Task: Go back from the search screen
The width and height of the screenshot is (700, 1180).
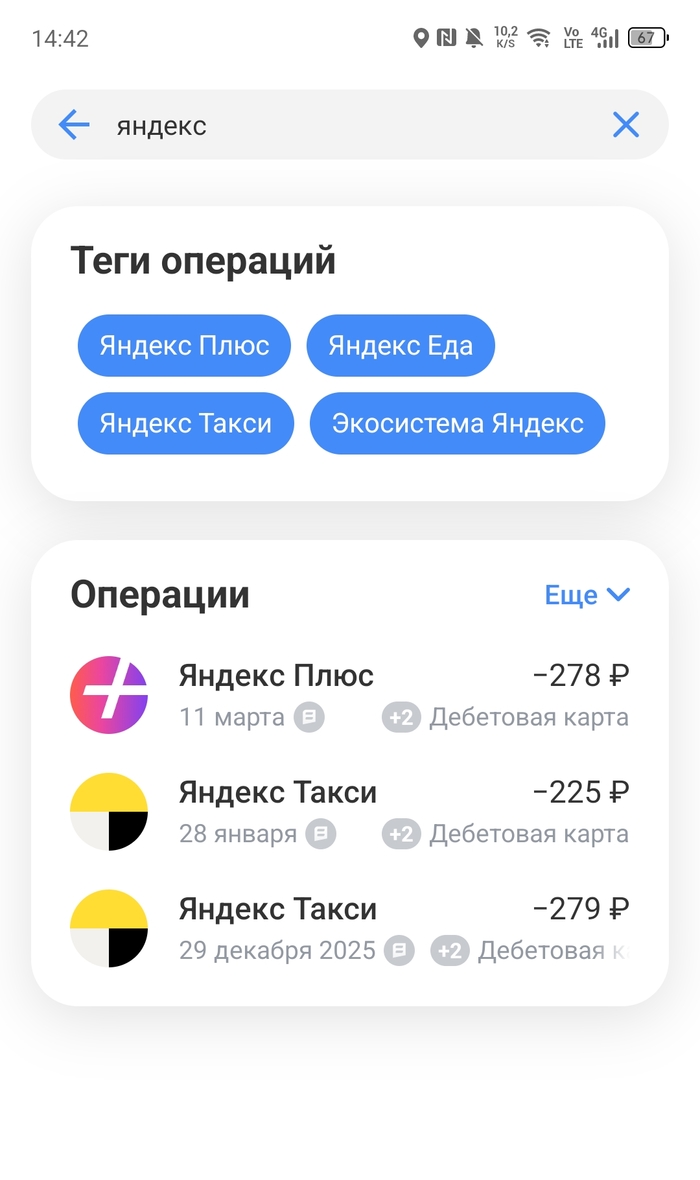Action: 74,125
